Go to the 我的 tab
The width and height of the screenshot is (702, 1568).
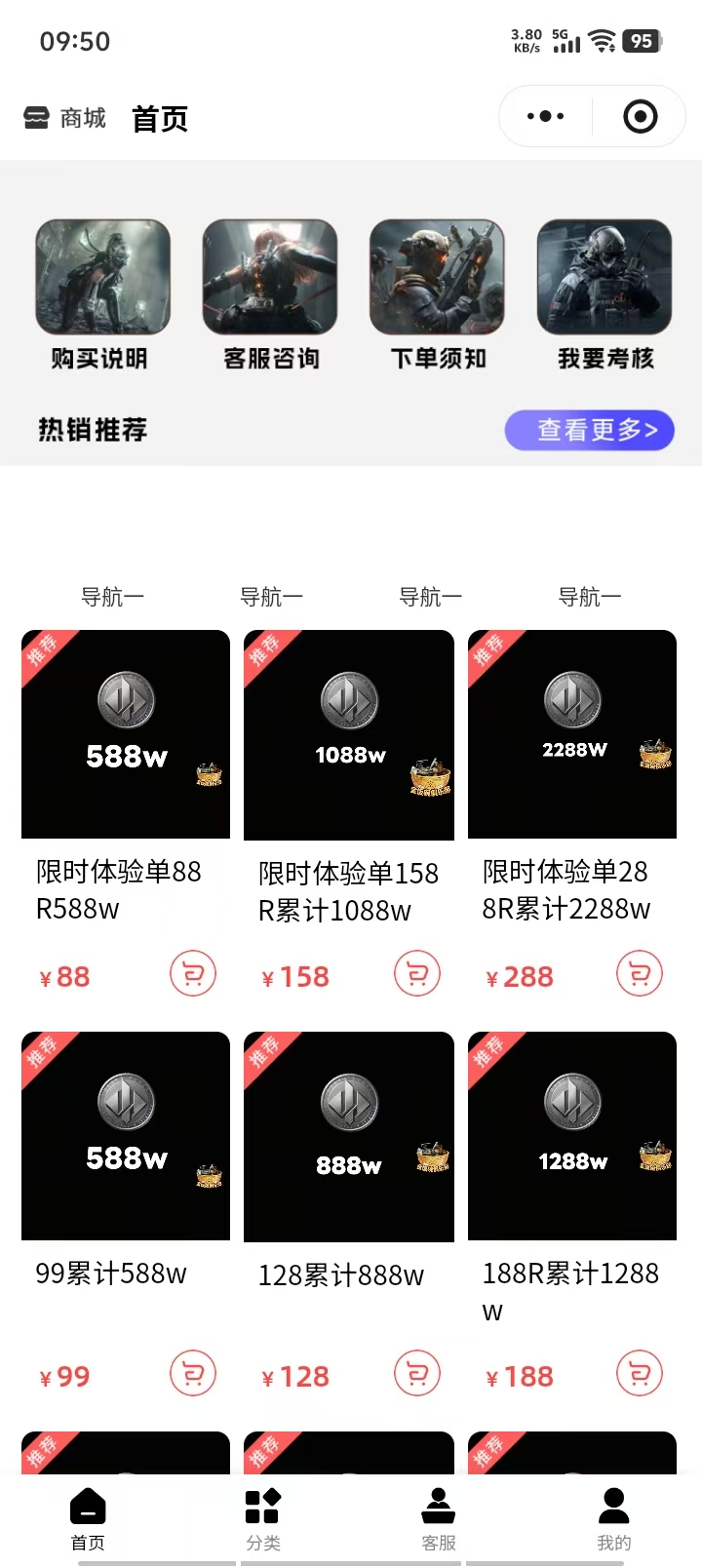(x=613, y=1517)
